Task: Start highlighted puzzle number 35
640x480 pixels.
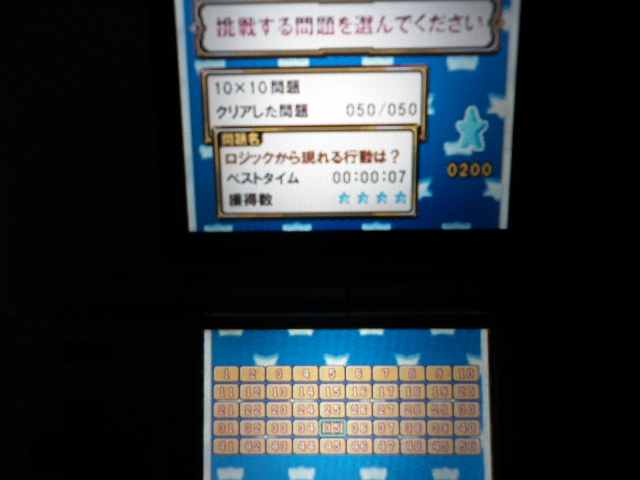Action: 333,428
